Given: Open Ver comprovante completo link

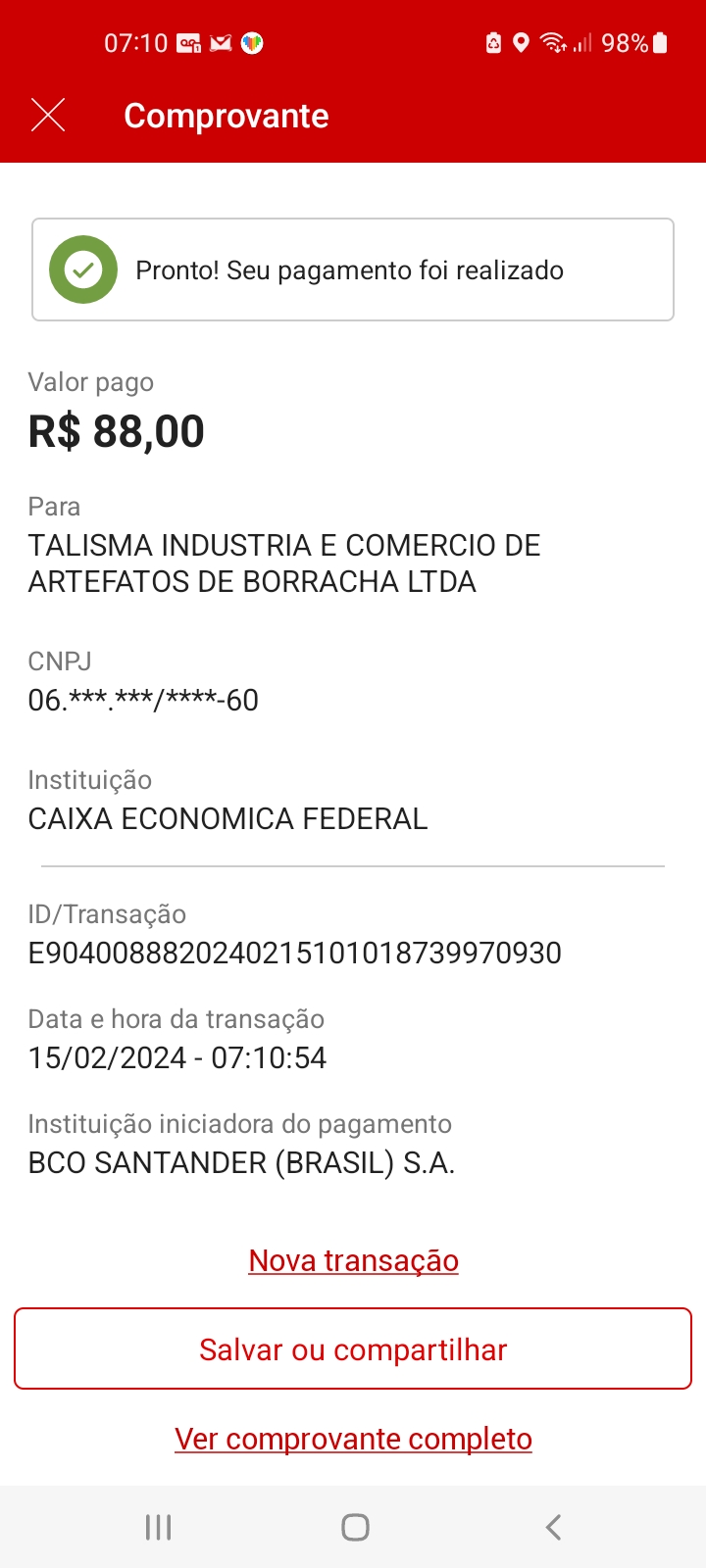Looking at the screenshot, I should click(353, 1439).
